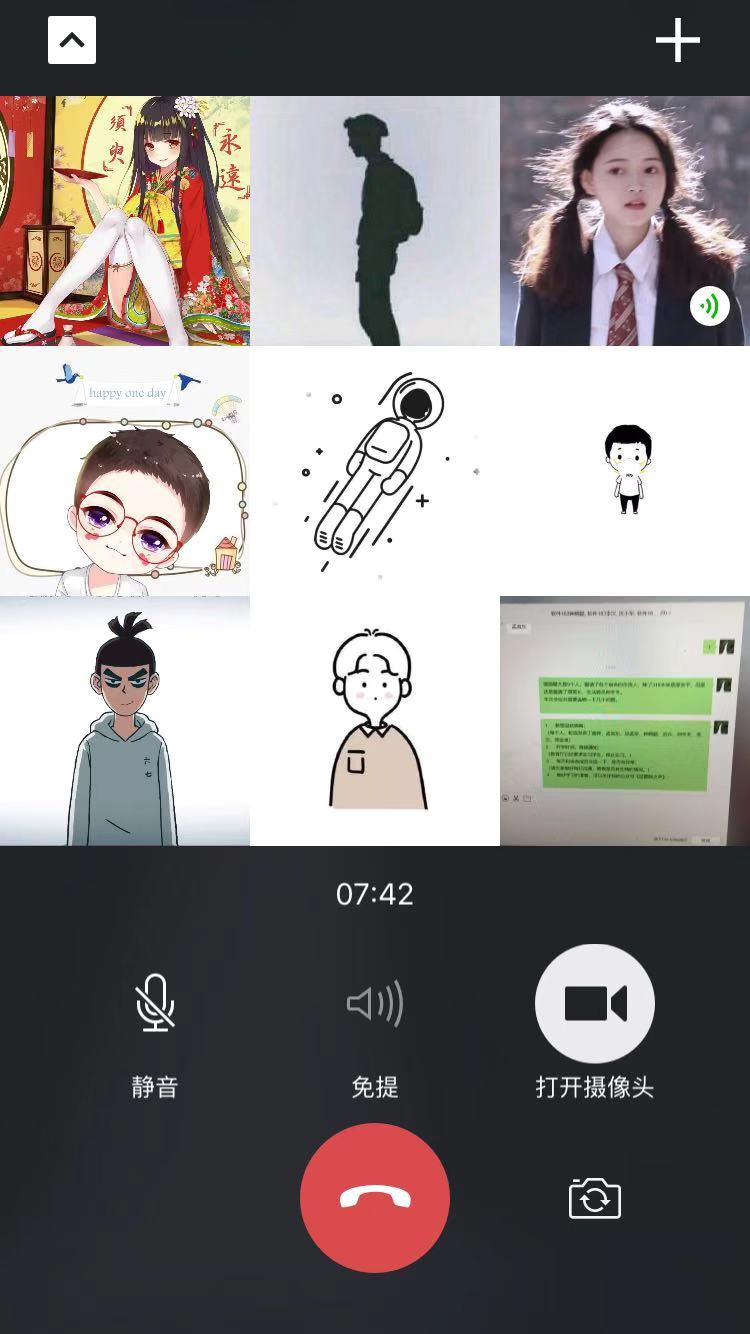
Task: Turn on the camera (打开摄像头)
Action: [x=595, y=1004]
